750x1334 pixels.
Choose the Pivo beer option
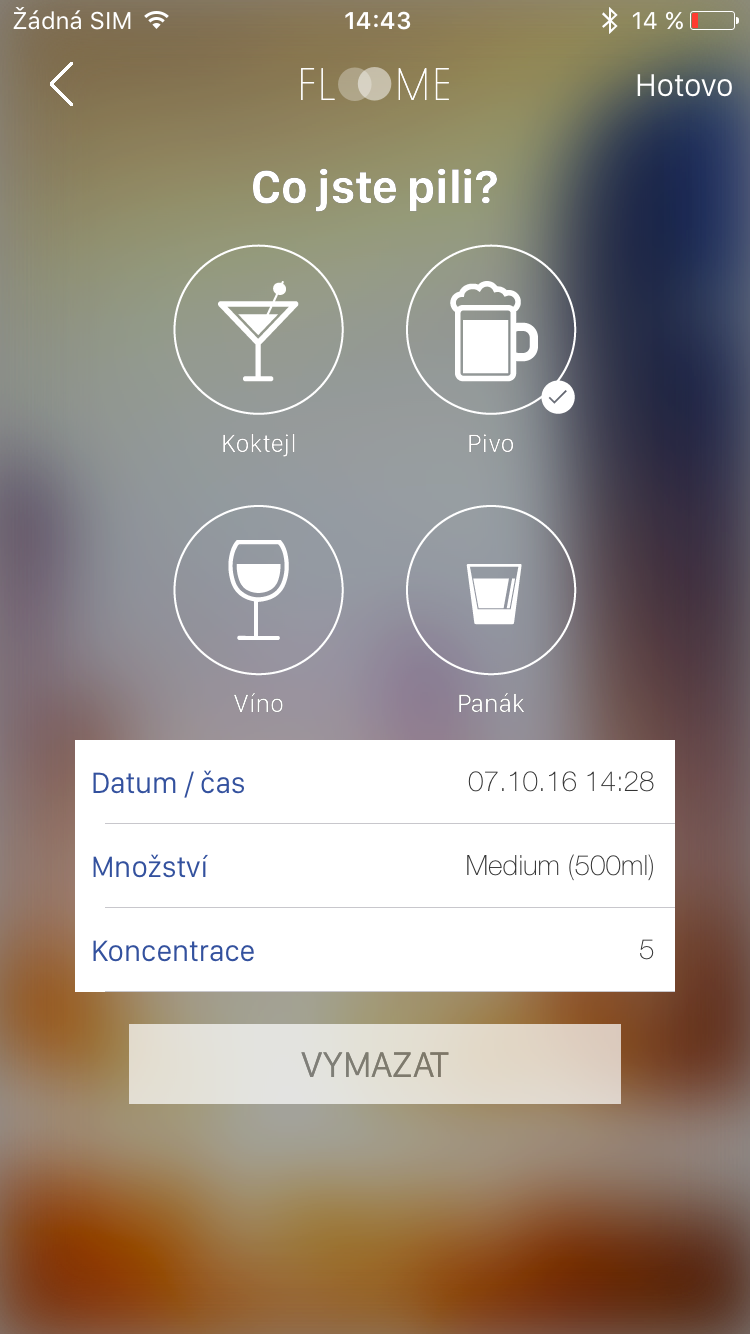point(490,329)
